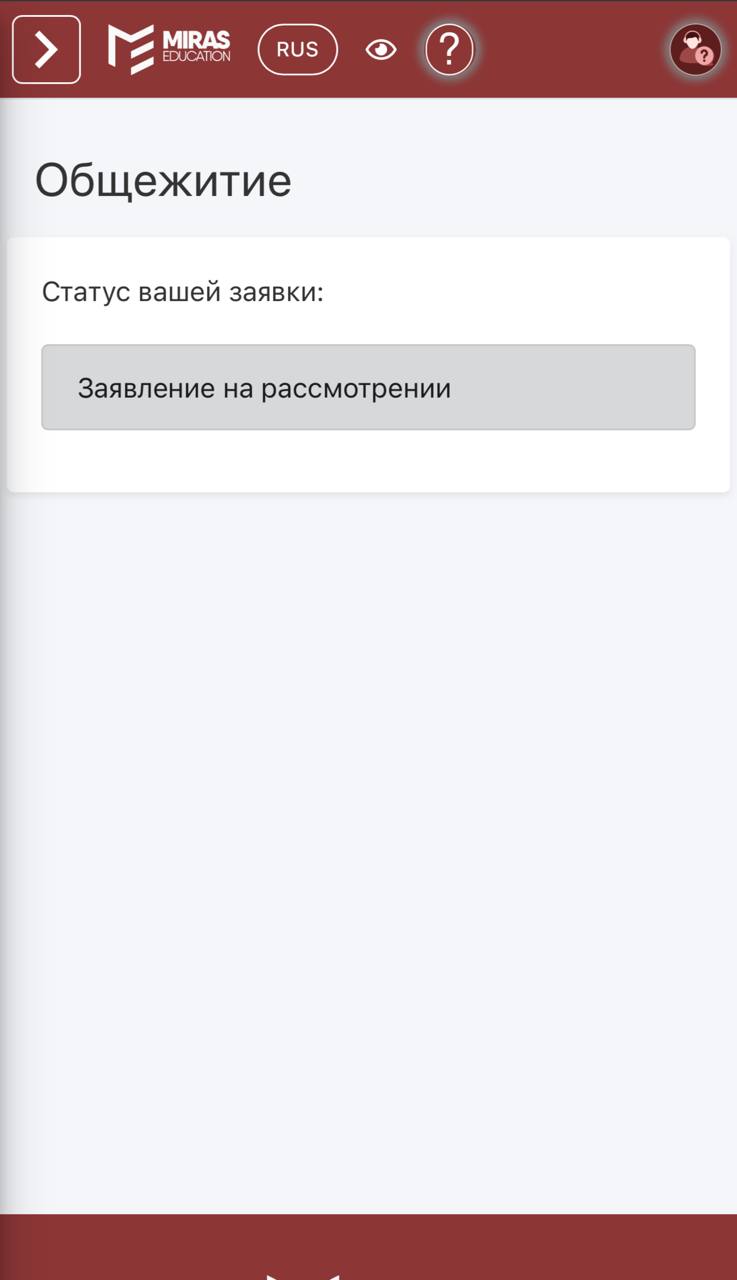Tap the Miras Education logo to go home

tap(169, 49)
